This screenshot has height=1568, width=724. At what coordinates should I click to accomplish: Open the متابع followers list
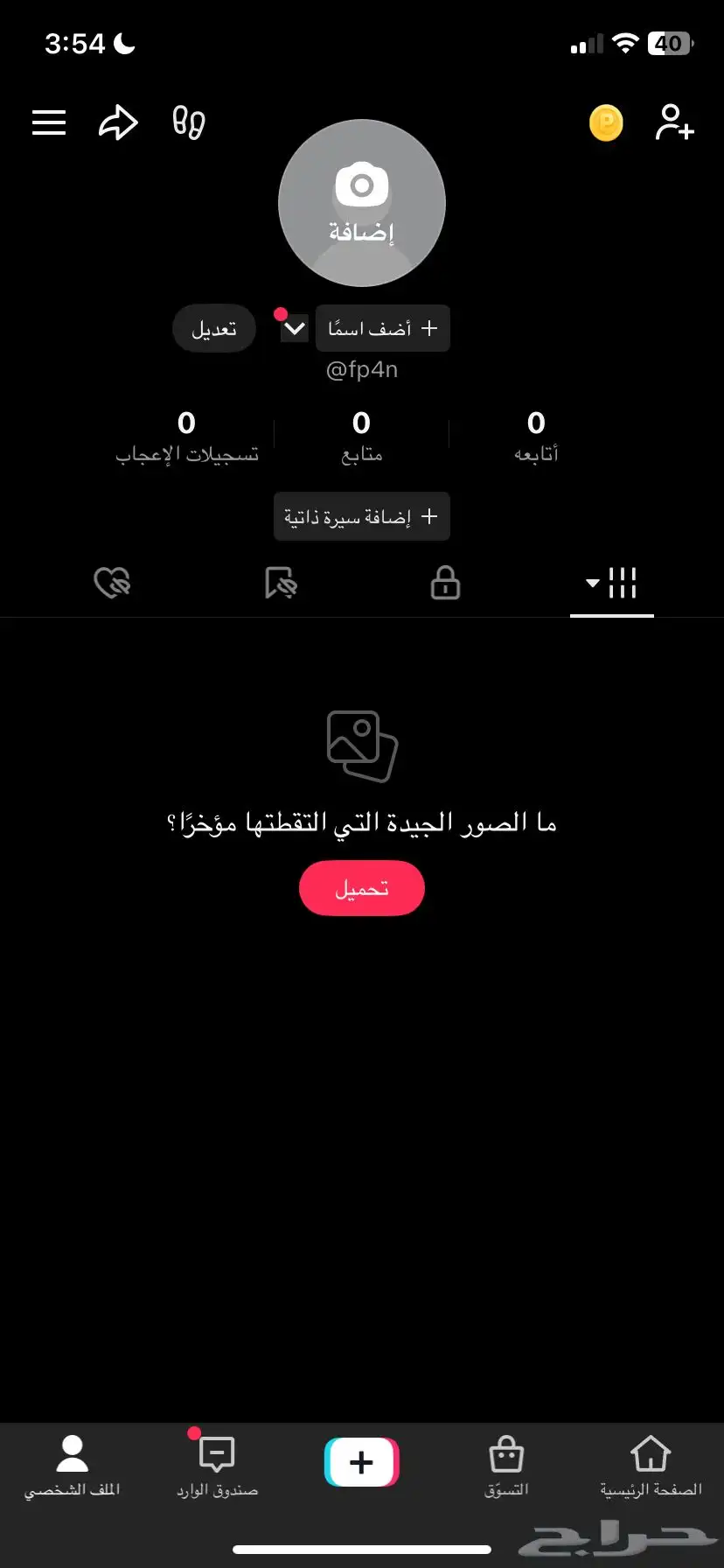point(361,436)
